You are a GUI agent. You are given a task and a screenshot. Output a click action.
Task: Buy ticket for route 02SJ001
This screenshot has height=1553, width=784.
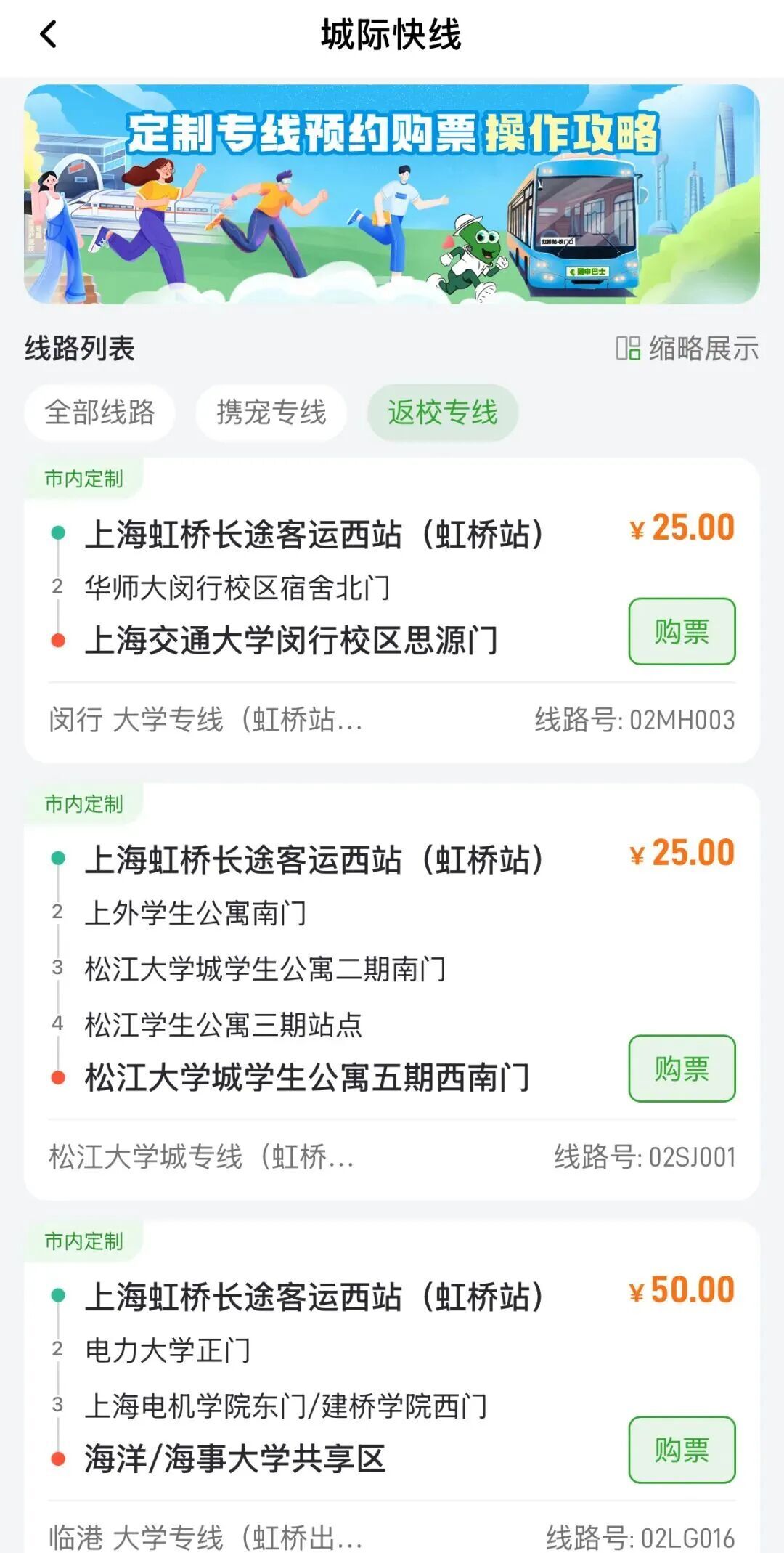pyautogui.click(x=681, y=1069)
